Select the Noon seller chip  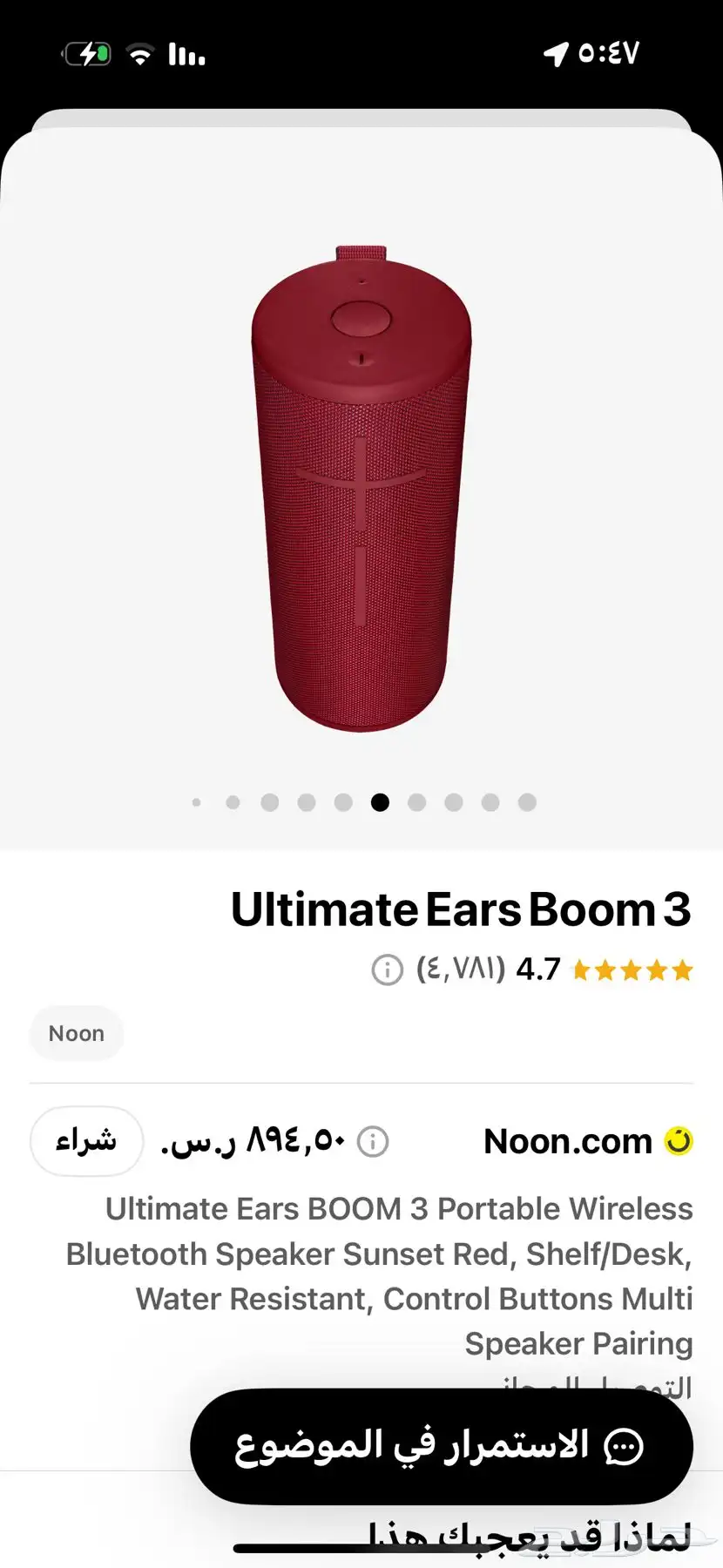[77, 1034]
